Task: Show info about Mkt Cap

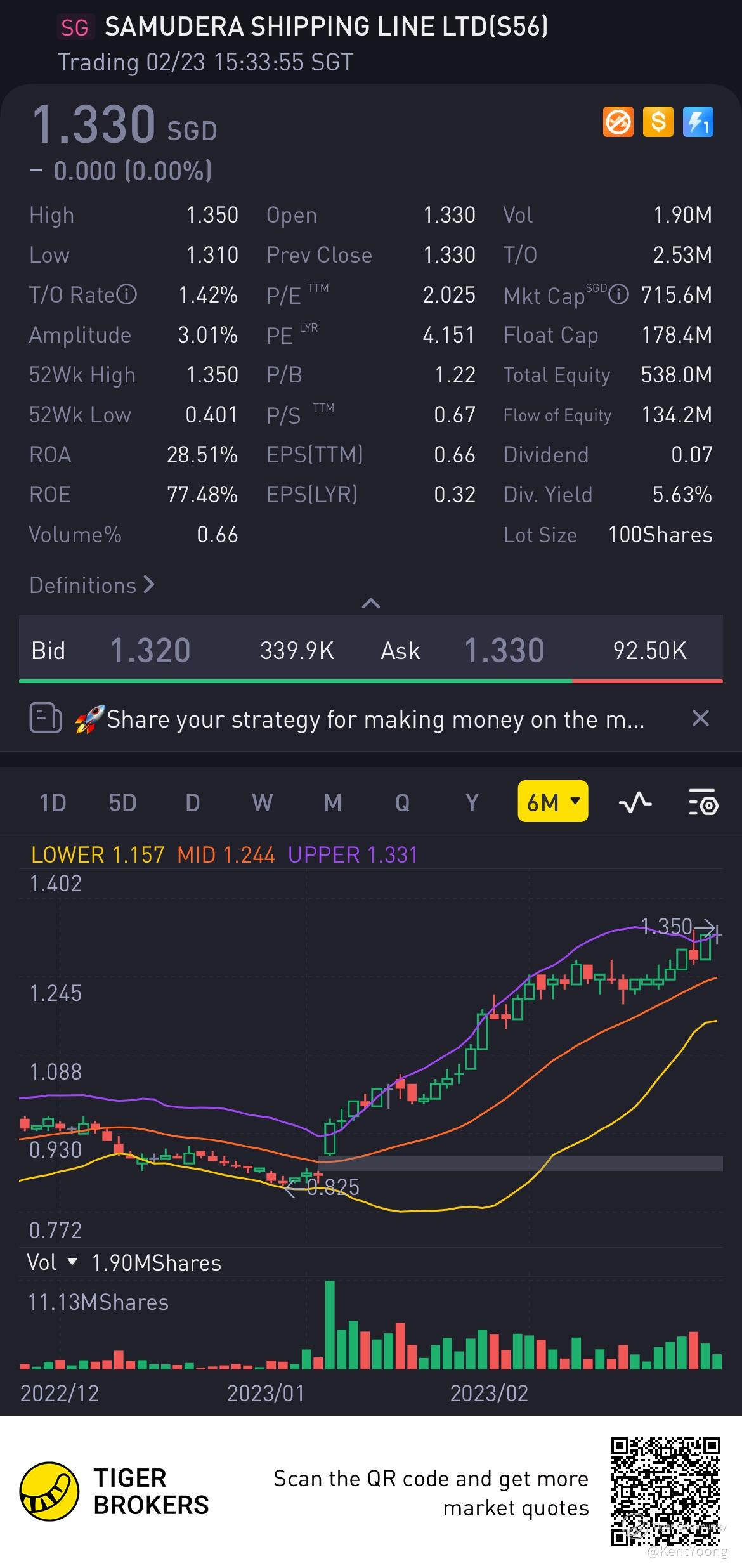Action: pyautogui.click(x=619, y=295)
